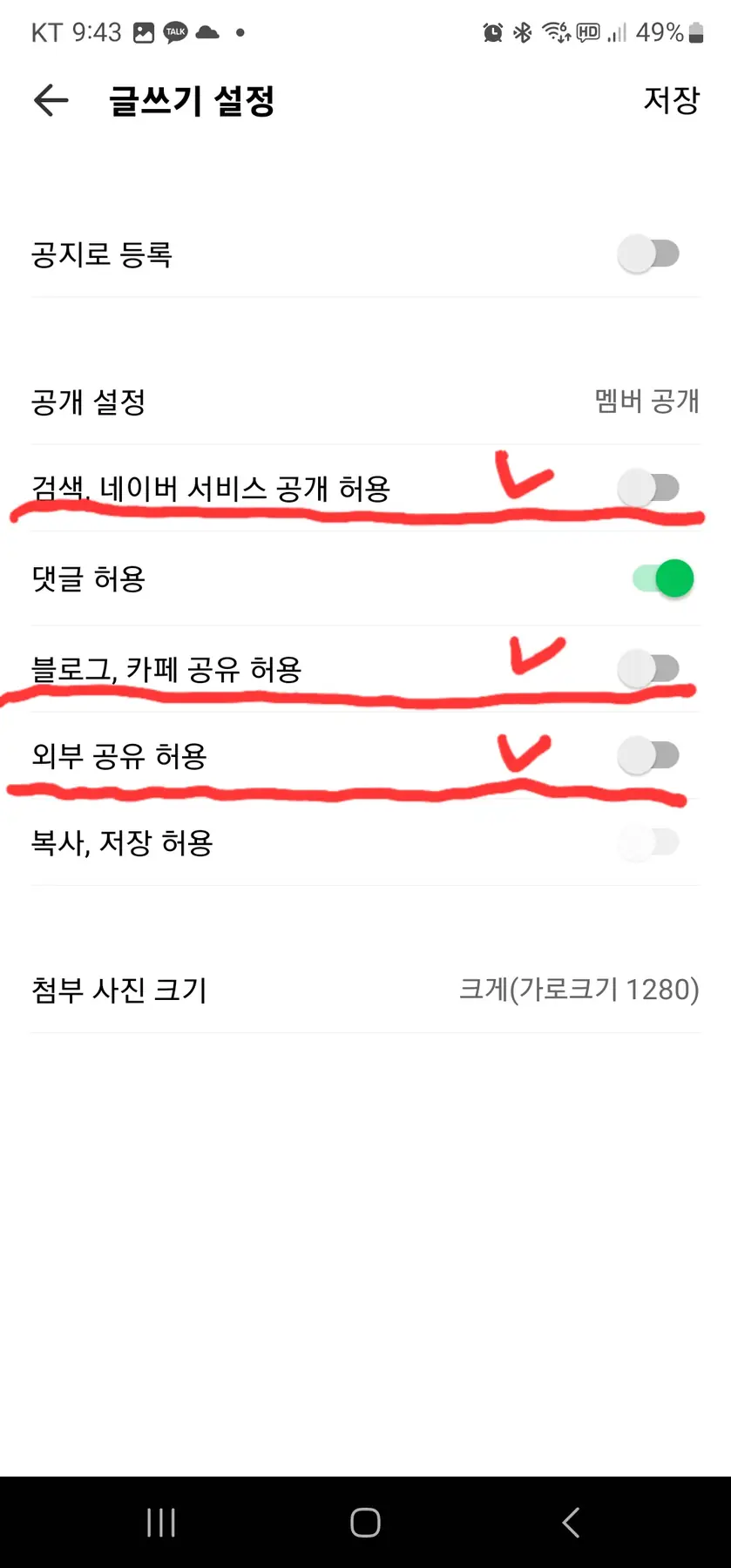Enable 블로그, 카페 공유 허용 switch
This screenshot has height=1568, width=731.
coord(649,669)
